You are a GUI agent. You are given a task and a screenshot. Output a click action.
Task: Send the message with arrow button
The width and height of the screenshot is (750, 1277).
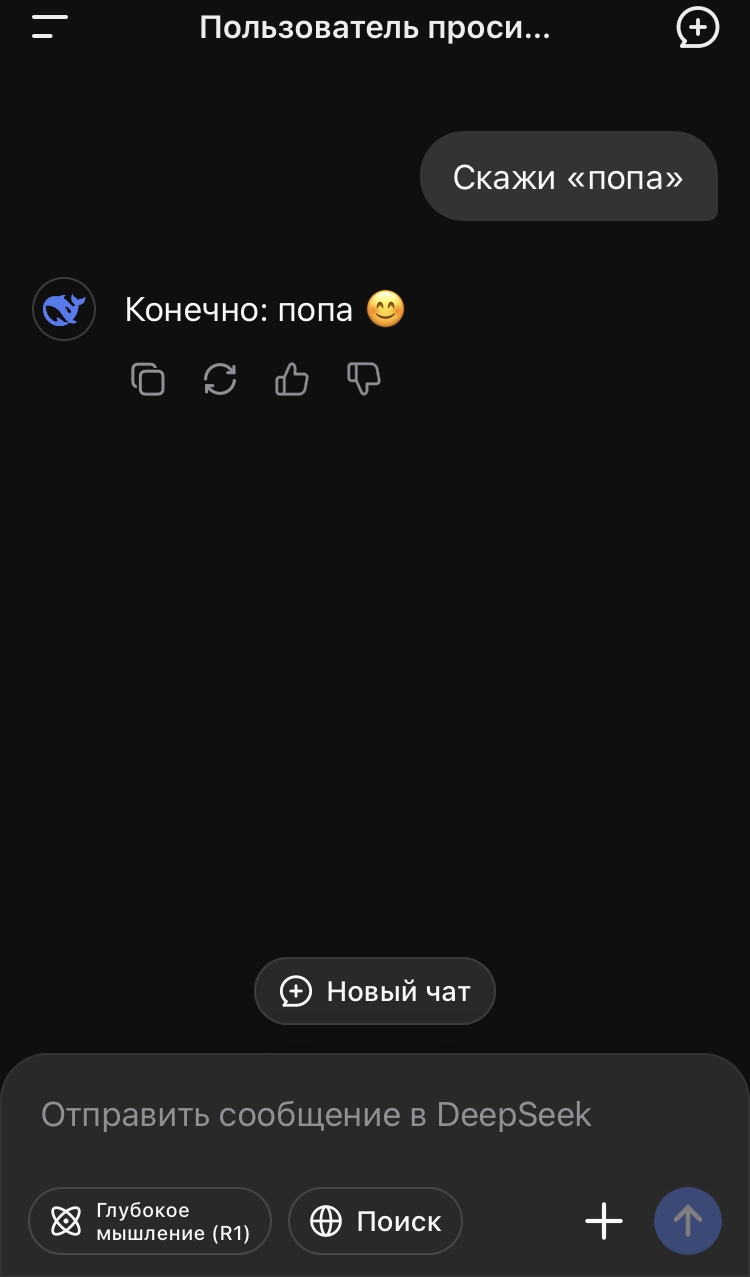688,1221
